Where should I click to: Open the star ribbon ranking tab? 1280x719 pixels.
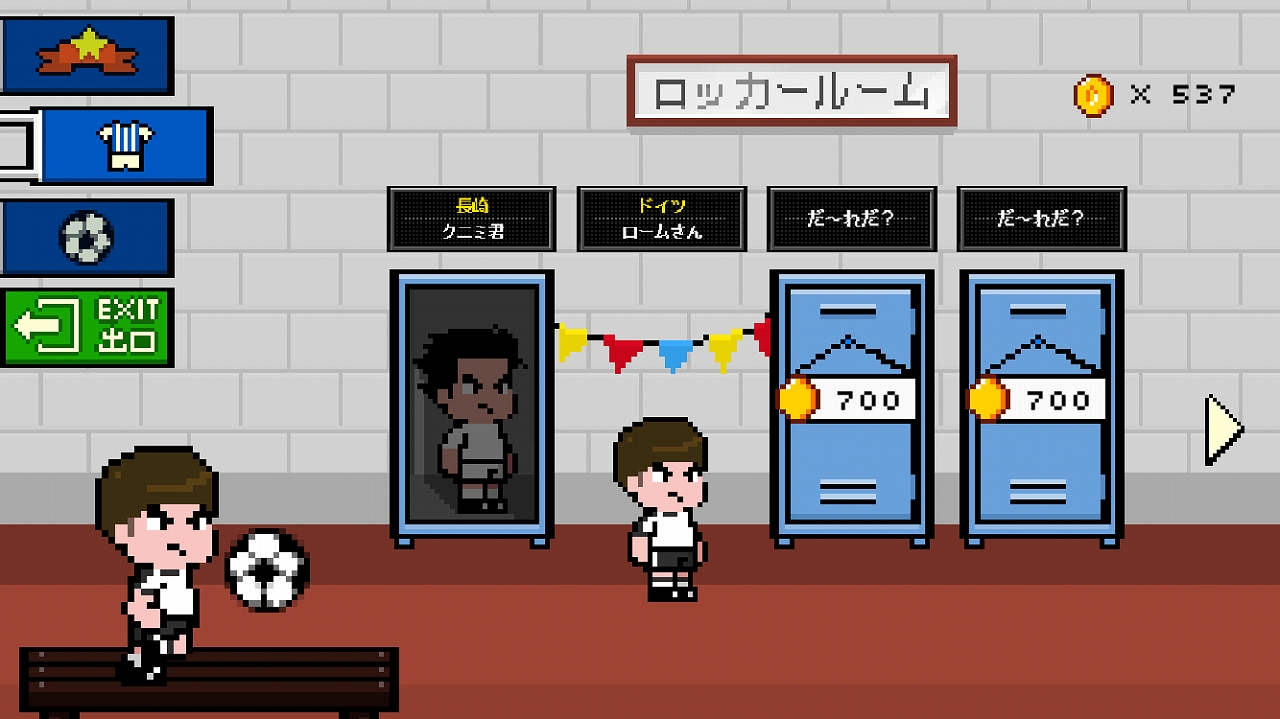[x=86, y=55]
